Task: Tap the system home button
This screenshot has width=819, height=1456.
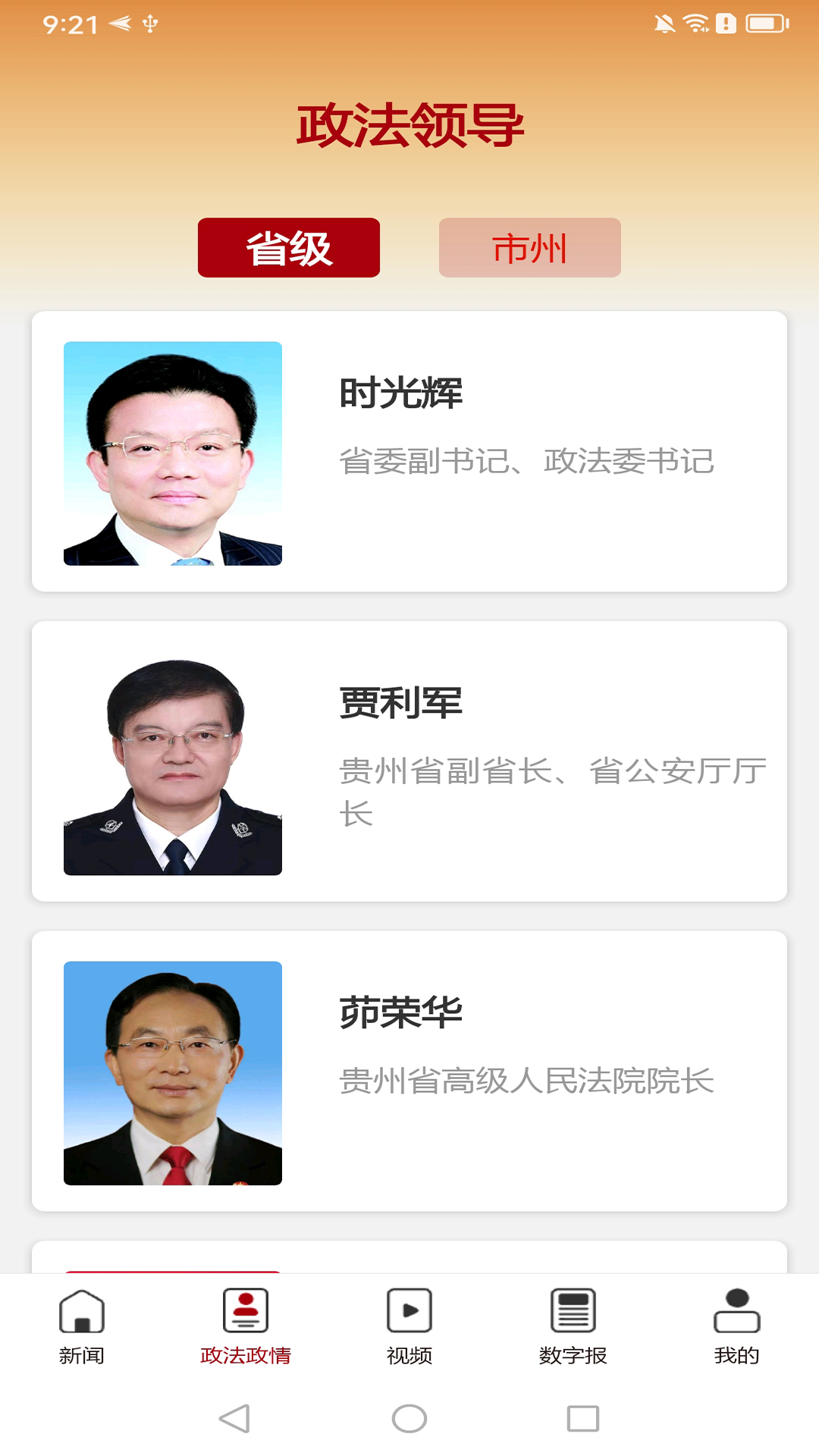Action: 409,1419
